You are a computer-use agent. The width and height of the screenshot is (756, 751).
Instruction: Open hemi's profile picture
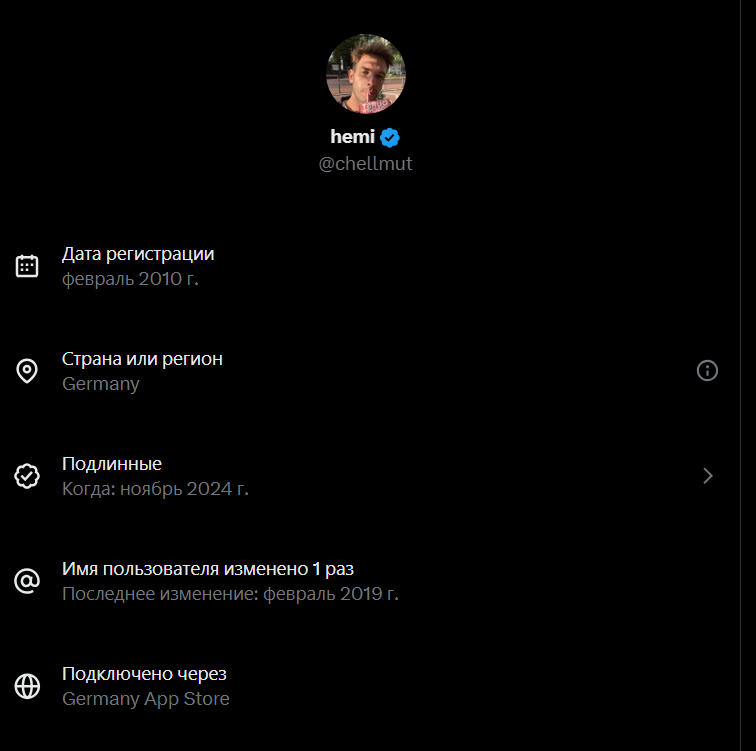click(x=366, y=73)
